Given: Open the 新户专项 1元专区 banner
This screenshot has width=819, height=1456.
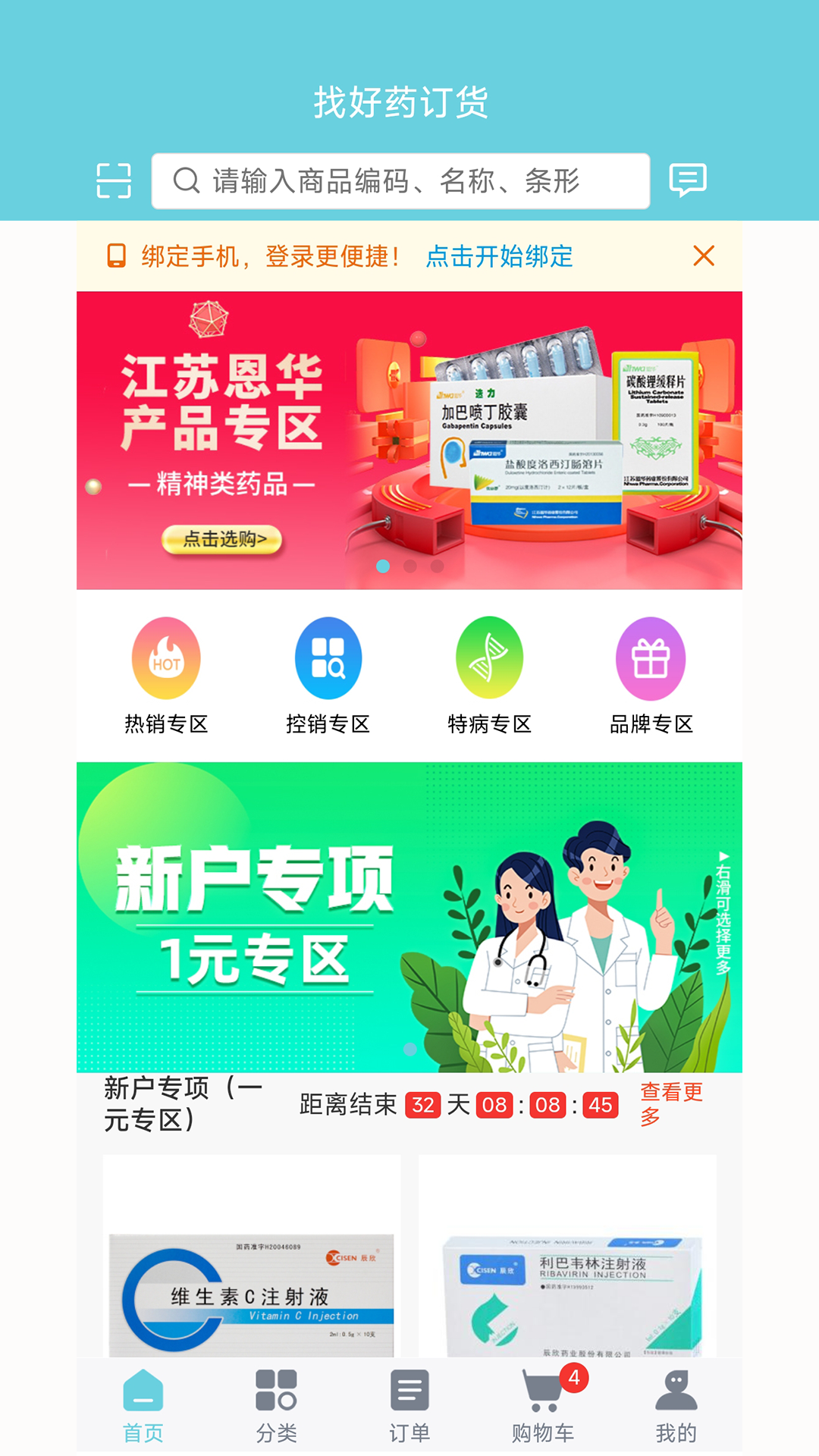Looking at the screenshot, I should point(409,916).
